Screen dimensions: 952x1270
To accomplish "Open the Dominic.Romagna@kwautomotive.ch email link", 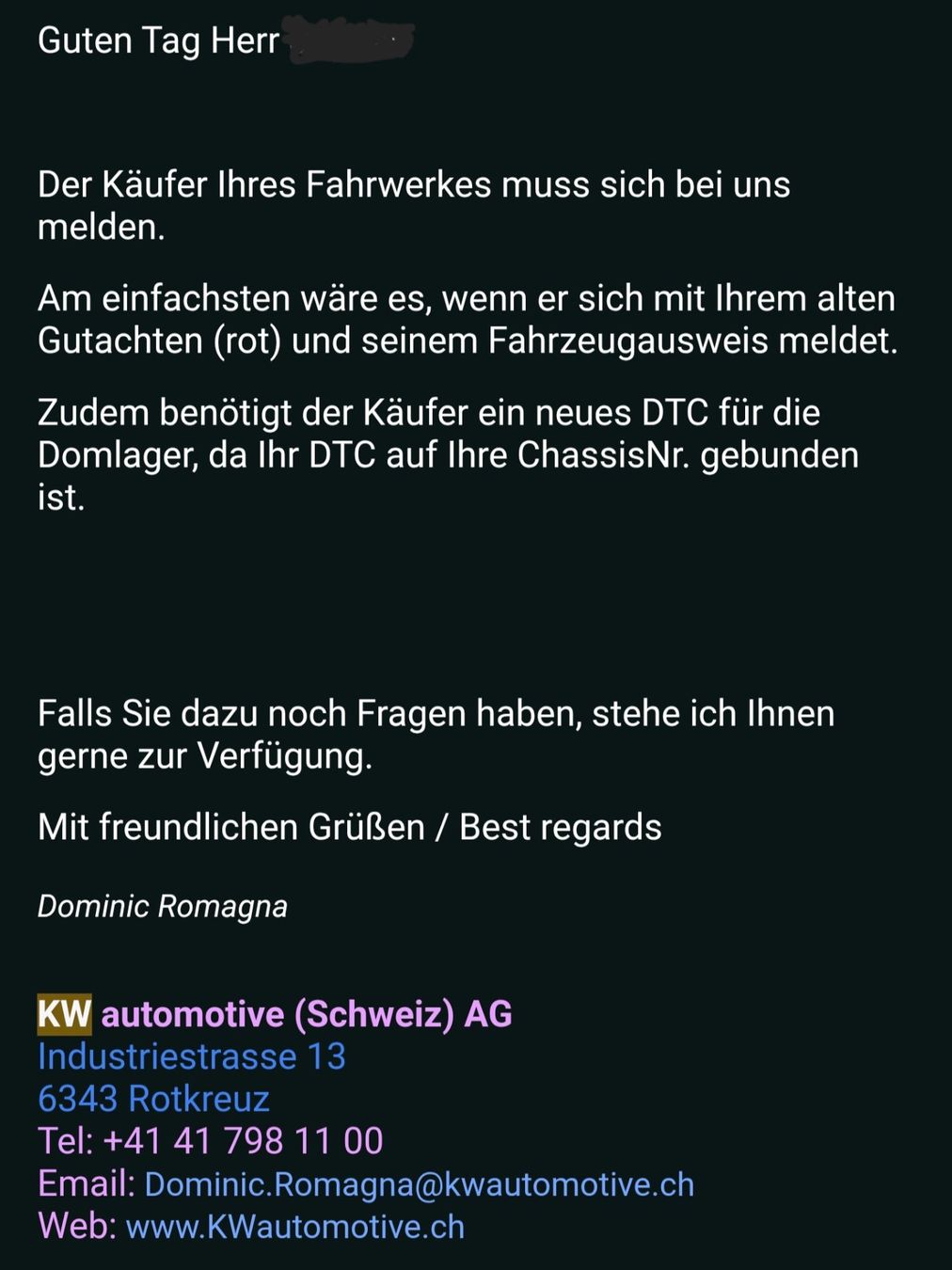I will (x=419, y=1184).
